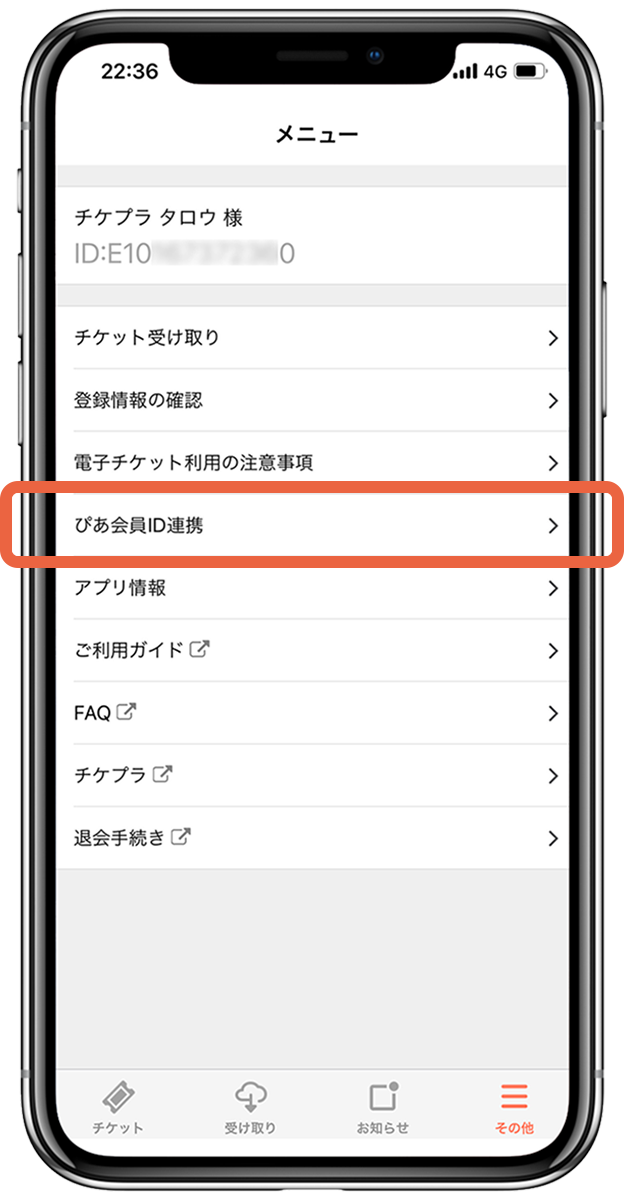
Task: Tap the その他 tab
Action: (513, 1107)
